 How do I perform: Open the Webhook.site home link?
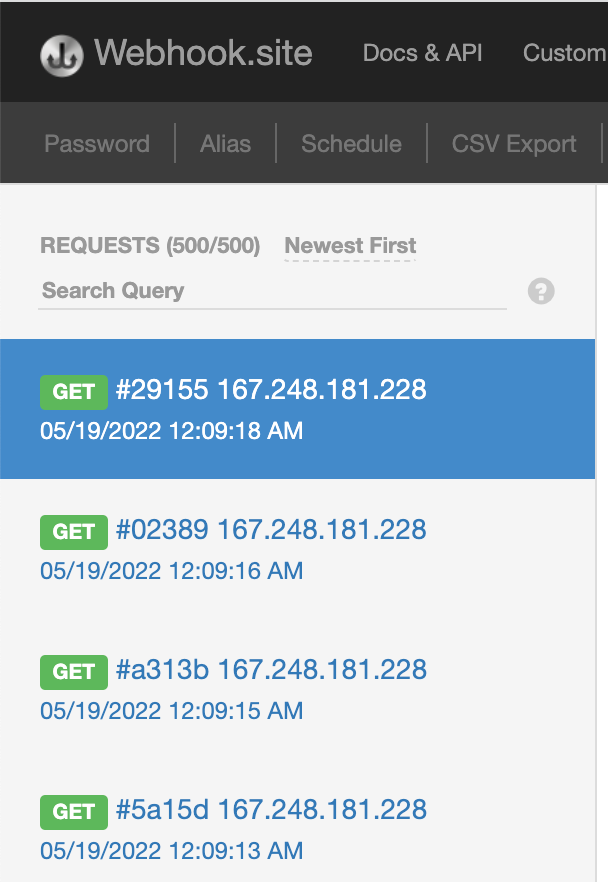pos(176,53)
